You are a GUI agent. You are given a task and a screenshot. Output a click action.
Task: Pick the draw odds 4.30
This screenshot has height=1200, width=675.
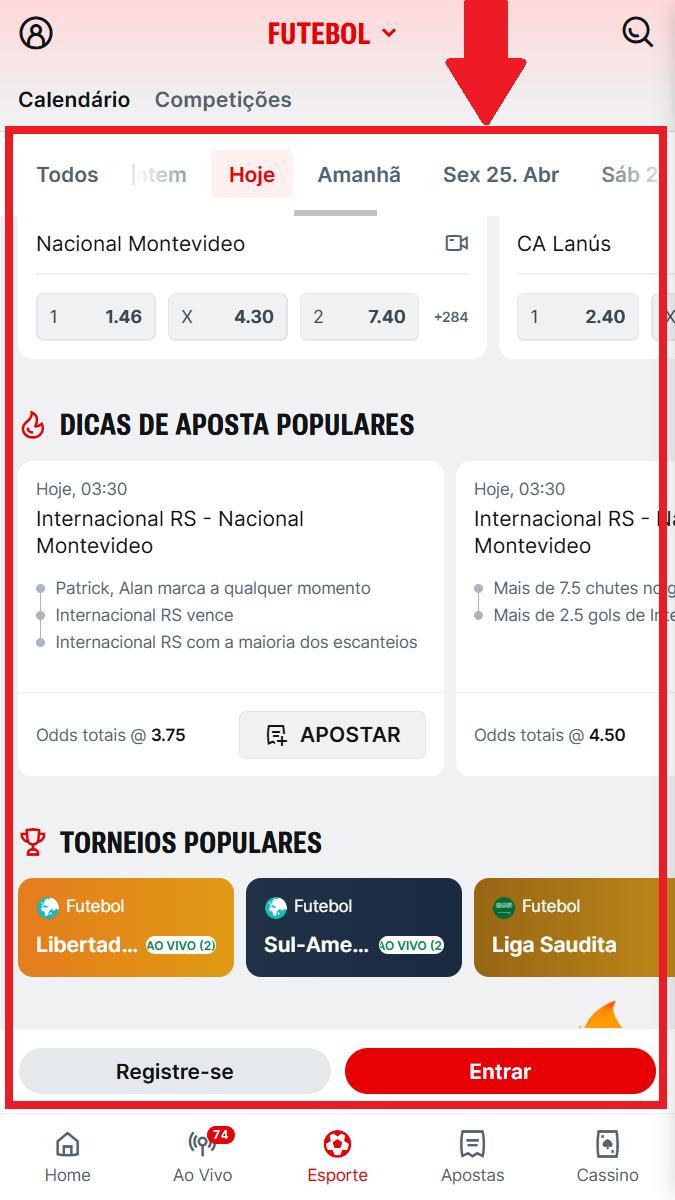[x=228, y=317]
